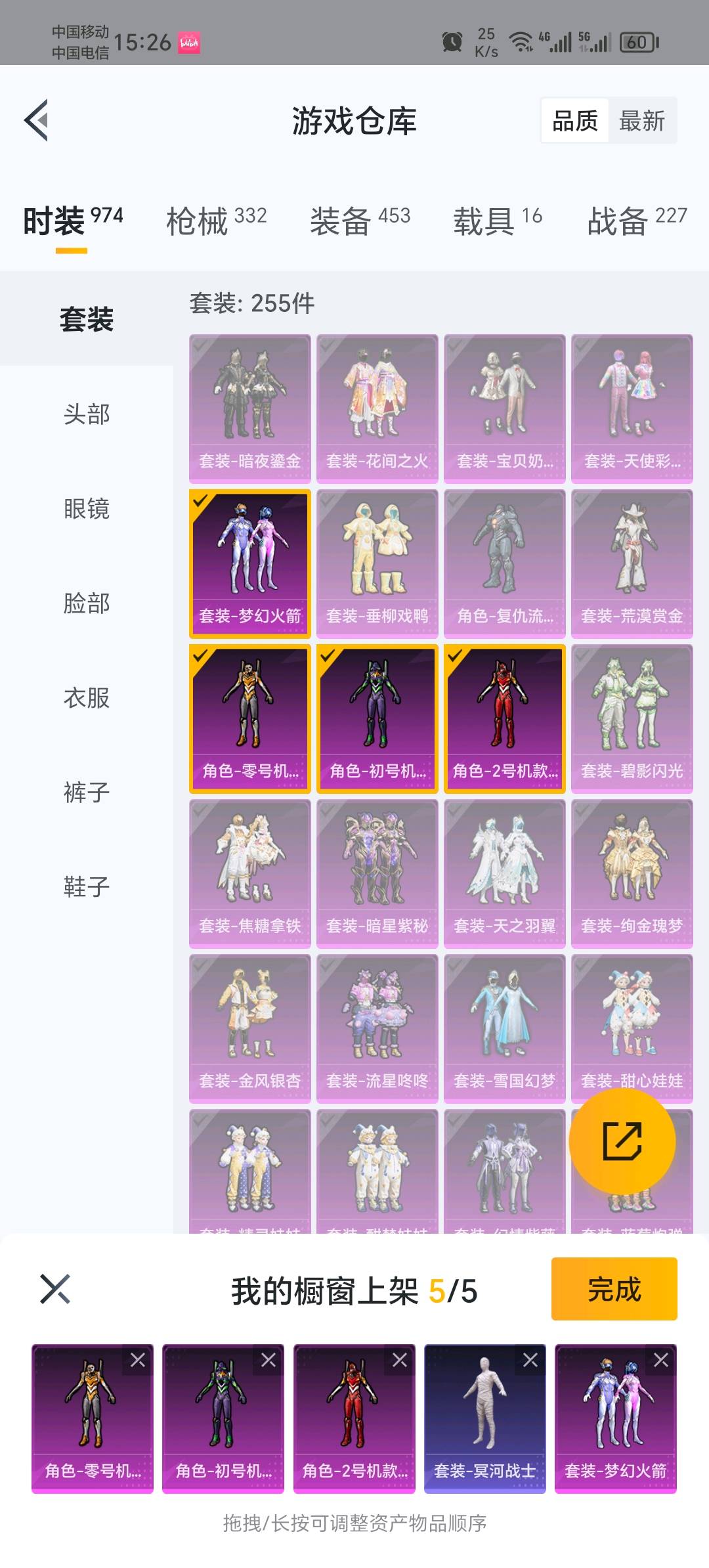Switch to the 载具 tab
This screenshot has width=709, height=1568.
point(498,220)
